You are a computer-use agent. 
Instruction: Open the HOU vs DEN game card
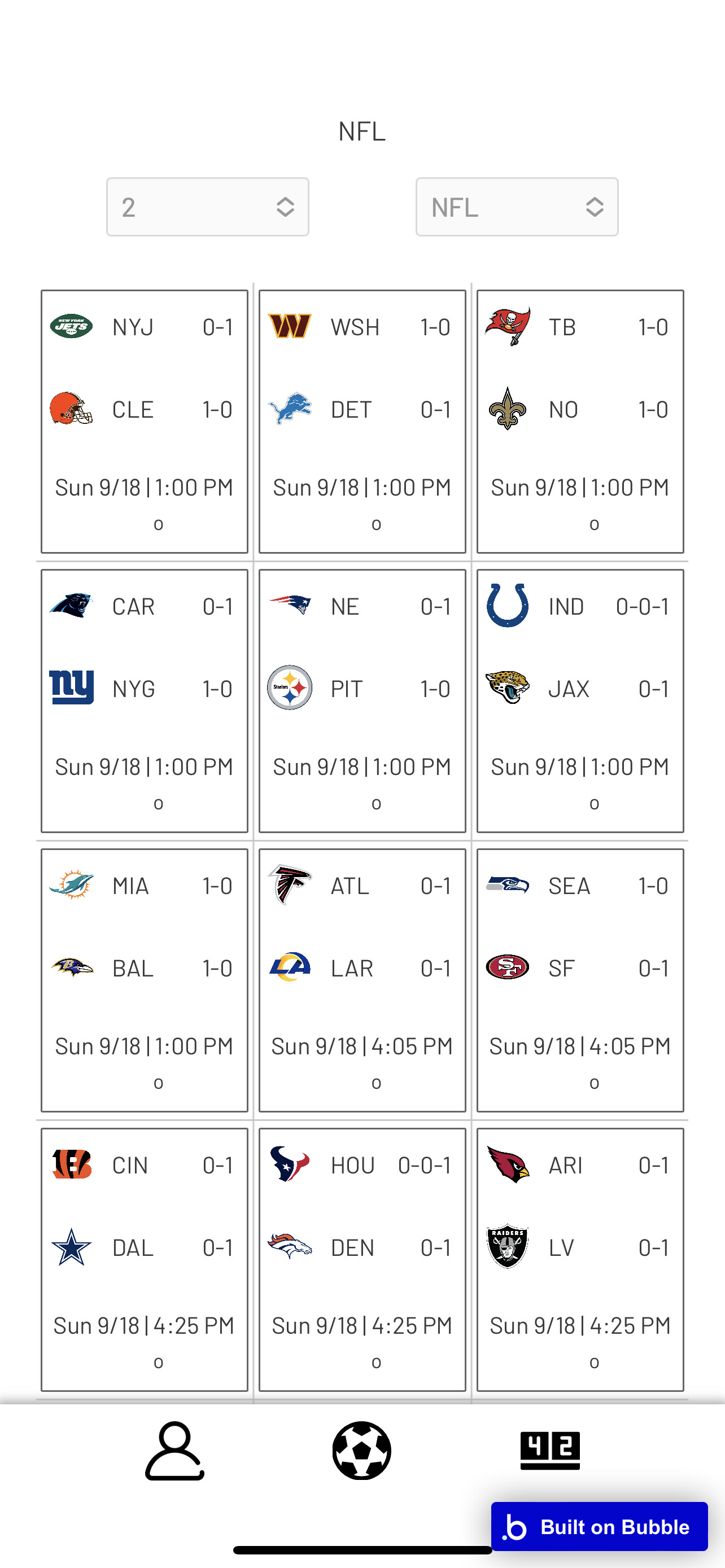(362, 1259)
